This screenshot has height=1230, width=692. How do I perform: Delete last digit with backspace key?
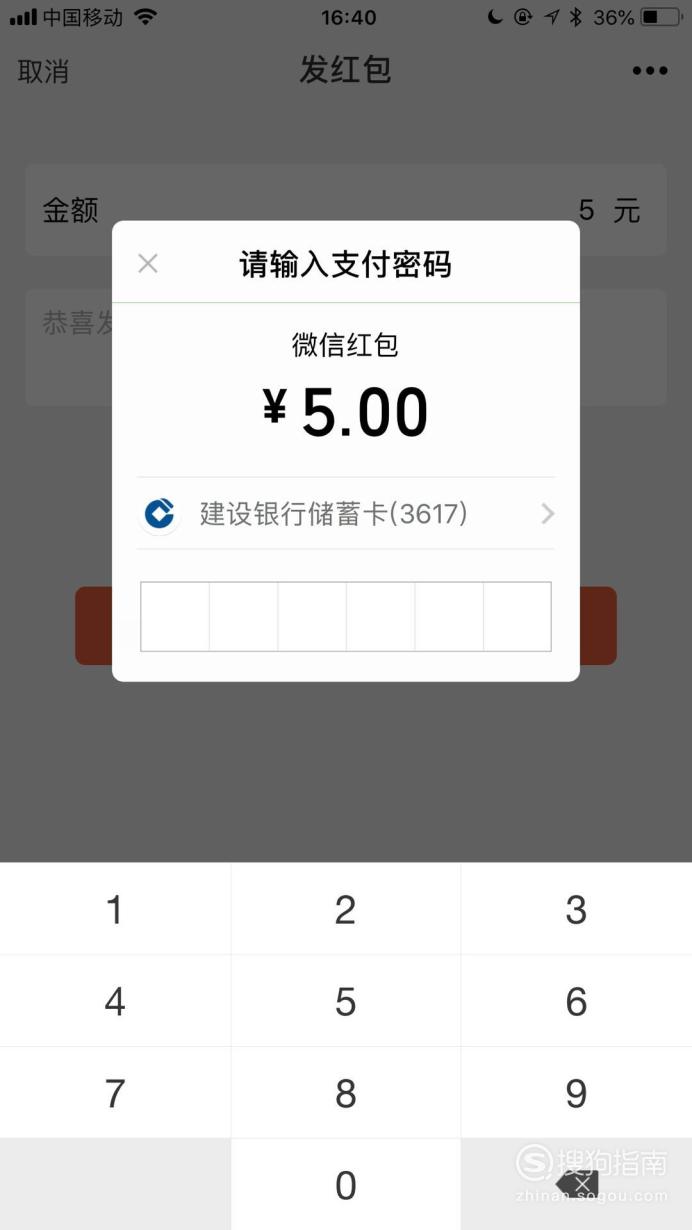click(577, 1185)
